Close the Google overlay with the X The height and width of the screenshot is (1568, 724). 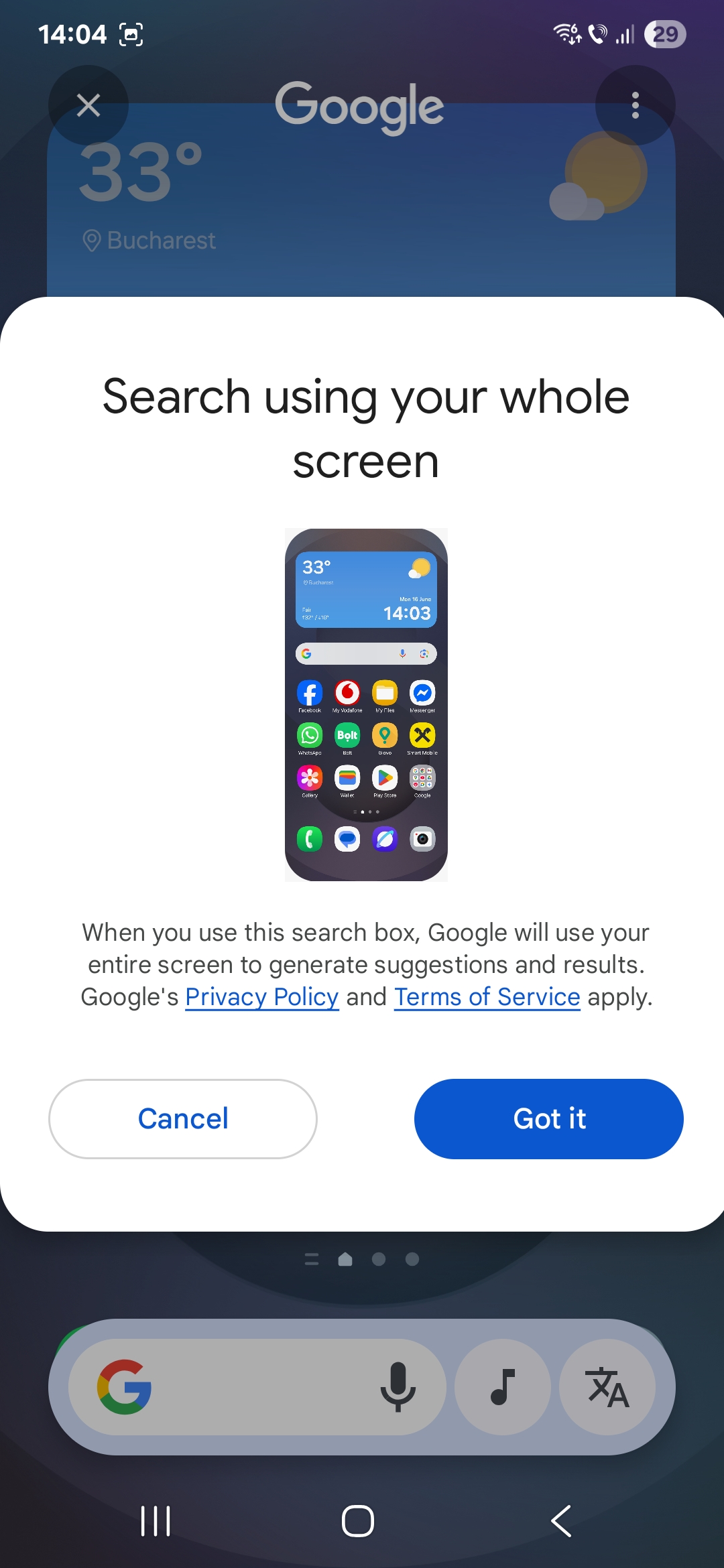click(x=88, y=105)
